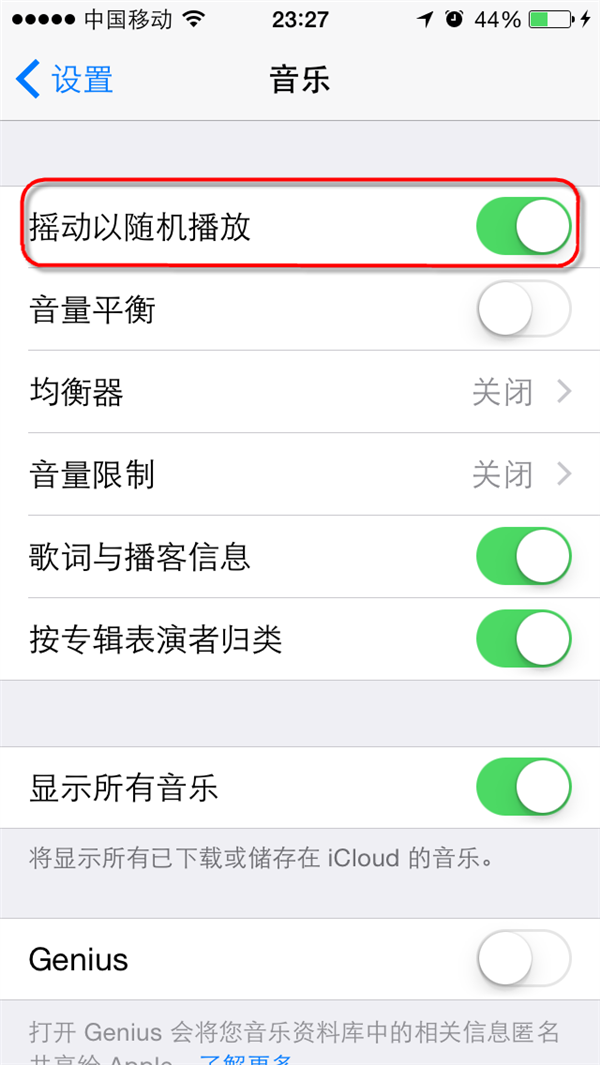600x1065 pixels.
Task: Turn off 显示所有音乐 switch
Action: click(x=523, y=787)
